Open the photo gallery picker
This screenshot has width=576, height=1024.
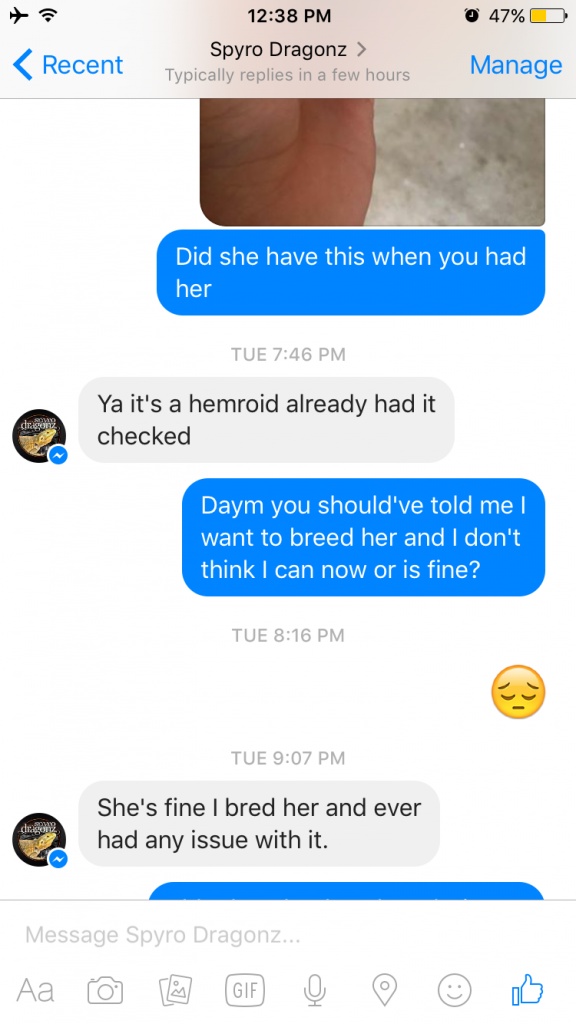click(176, 990)
